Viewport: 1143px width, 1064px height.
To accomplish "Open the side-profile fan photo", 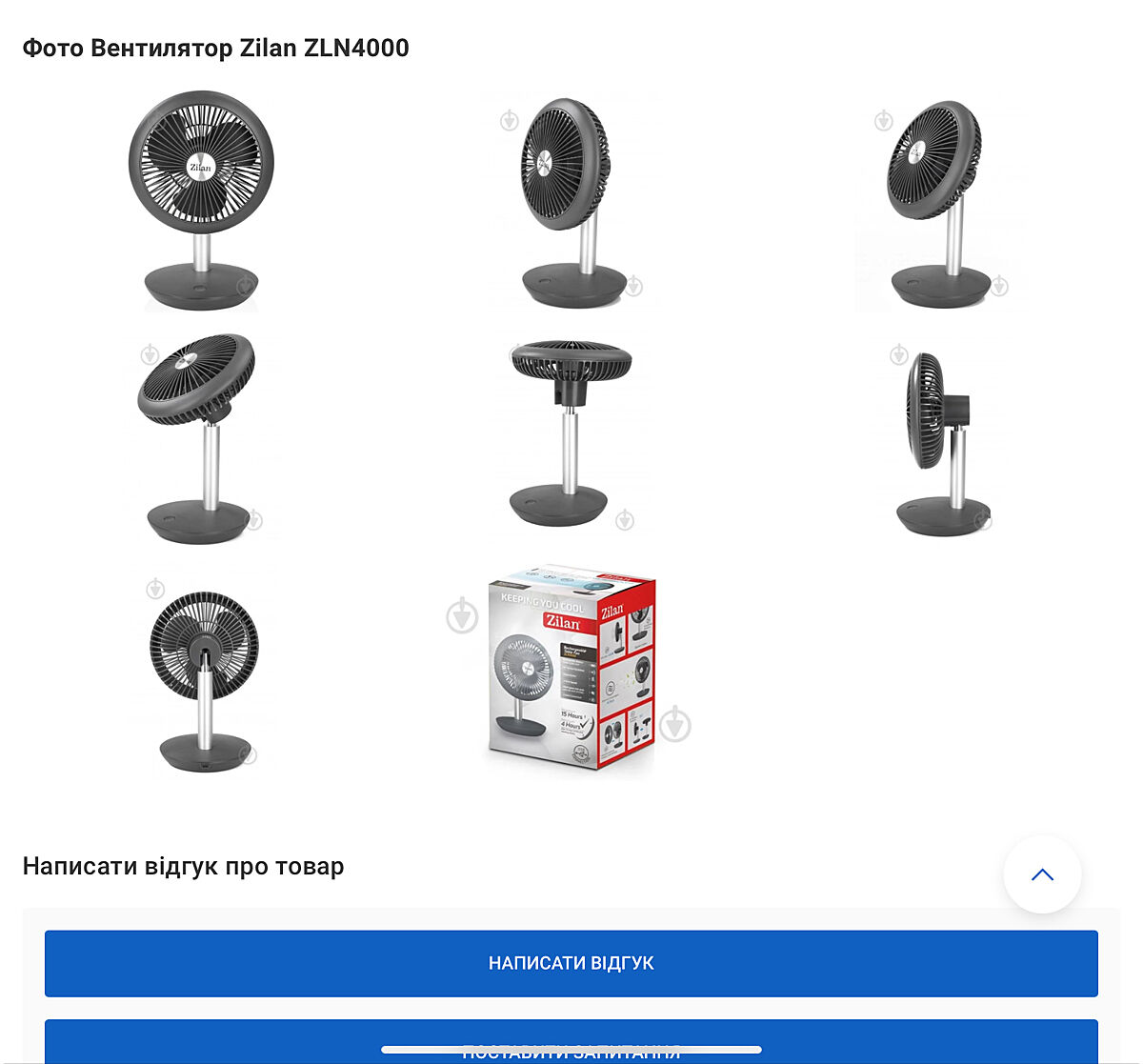I will (939, 440).
